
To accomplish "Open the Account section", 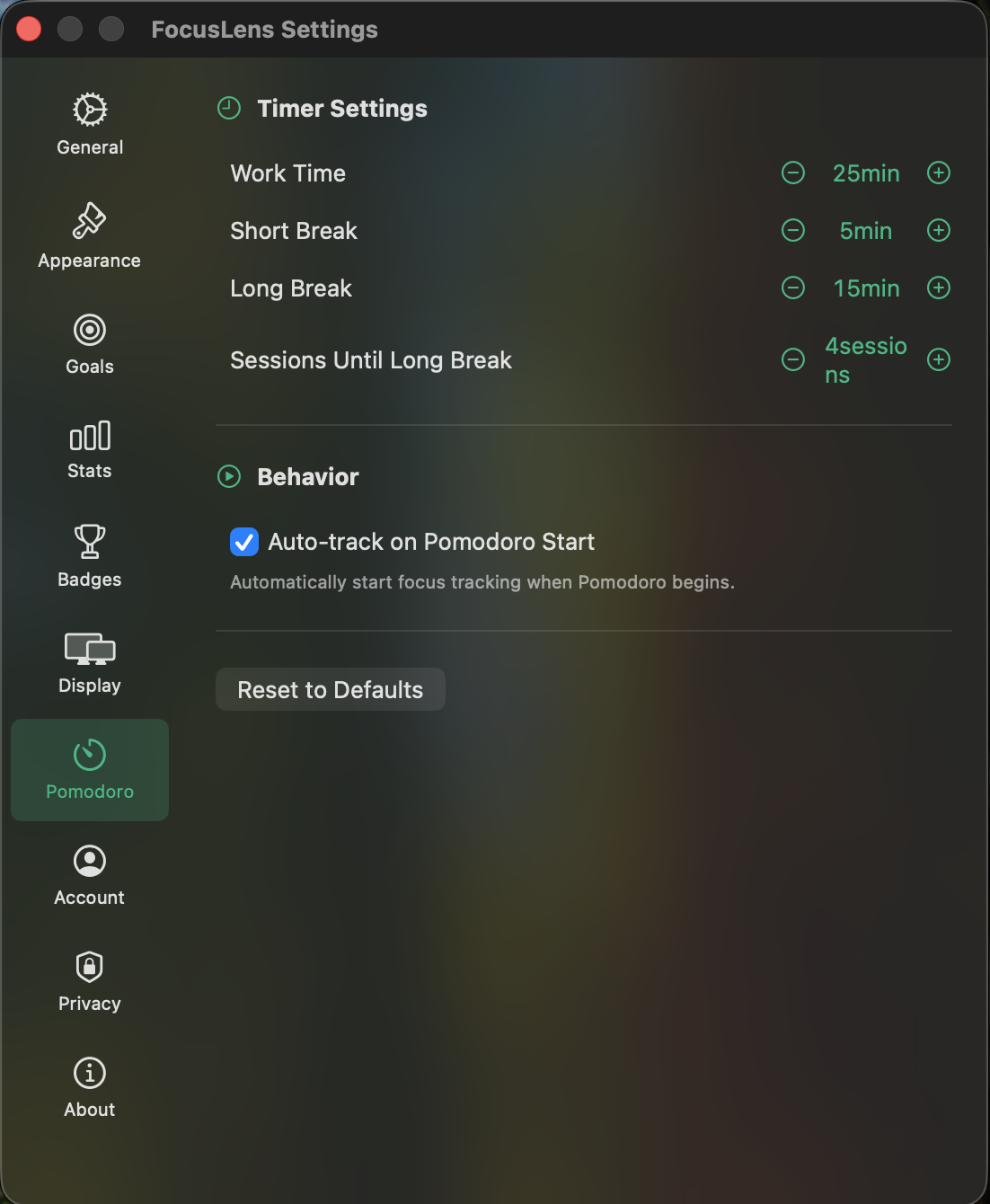I will pos(90,876).
